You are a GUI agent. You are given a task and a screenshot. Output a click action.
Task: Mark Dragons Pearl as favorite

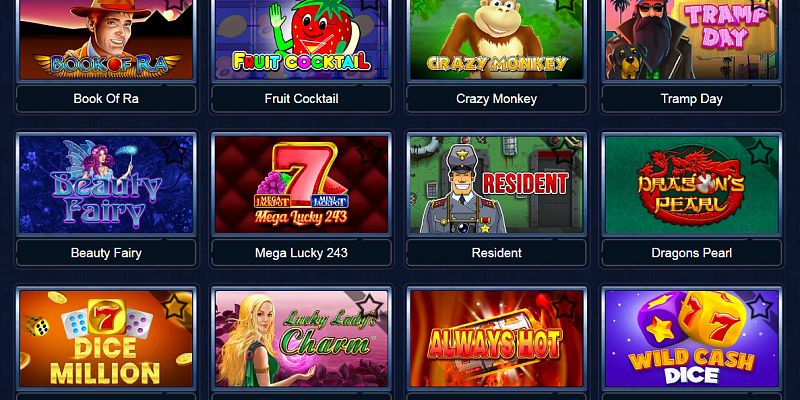coord(761,152)
